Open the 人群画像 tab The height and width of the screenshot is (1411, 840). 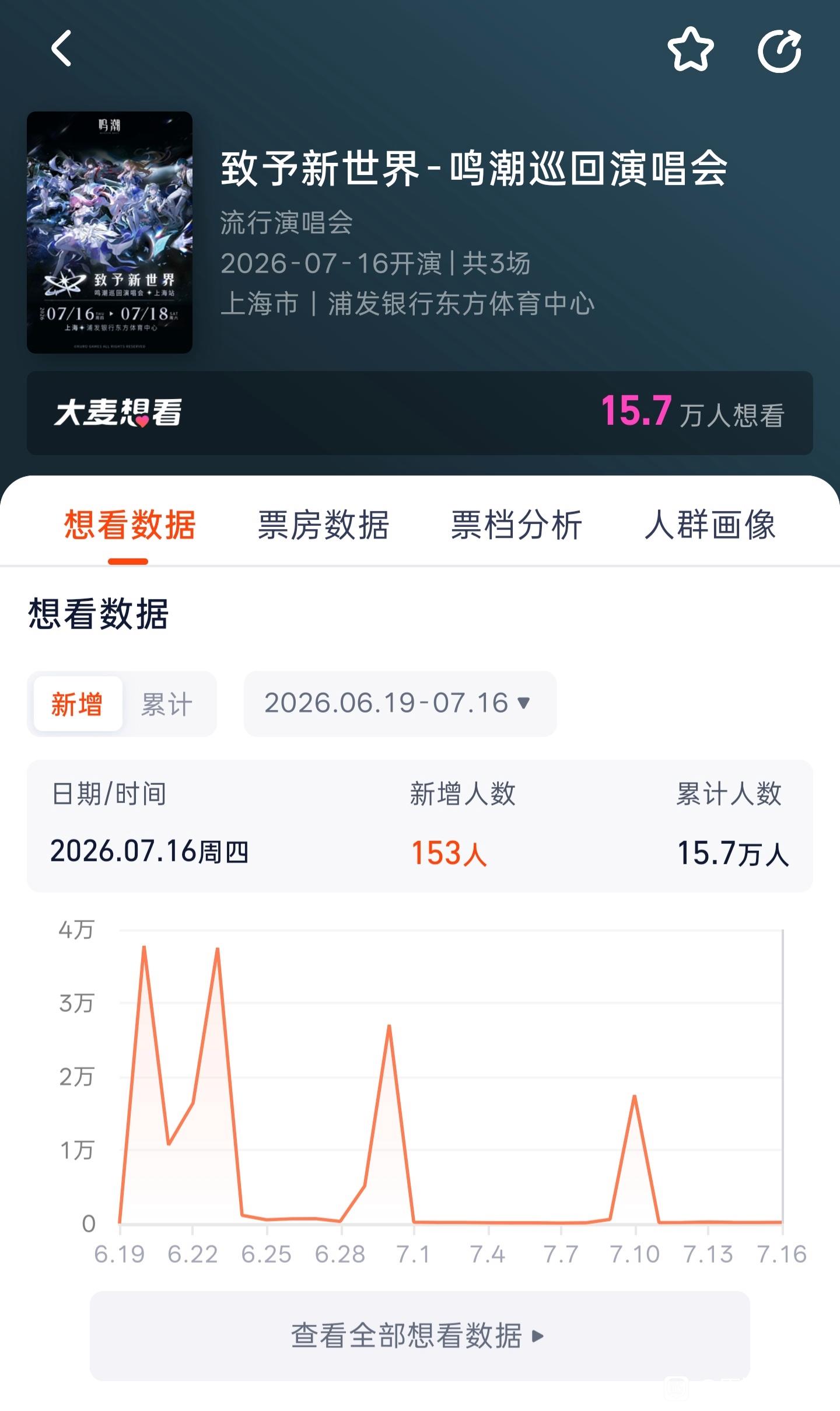(x=710, y=524)
